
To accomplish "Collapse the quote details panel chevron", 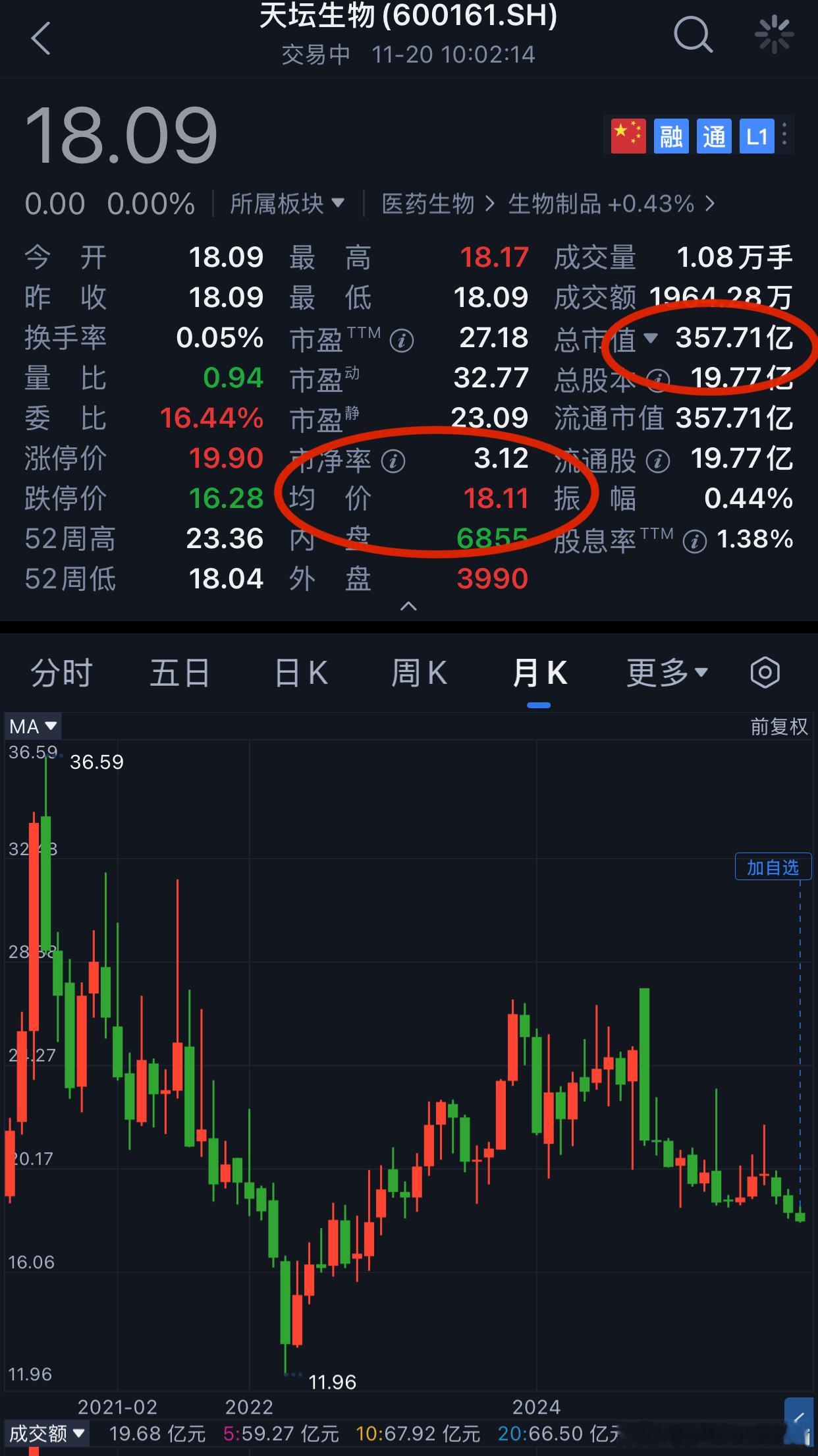I will click(409, 605).
